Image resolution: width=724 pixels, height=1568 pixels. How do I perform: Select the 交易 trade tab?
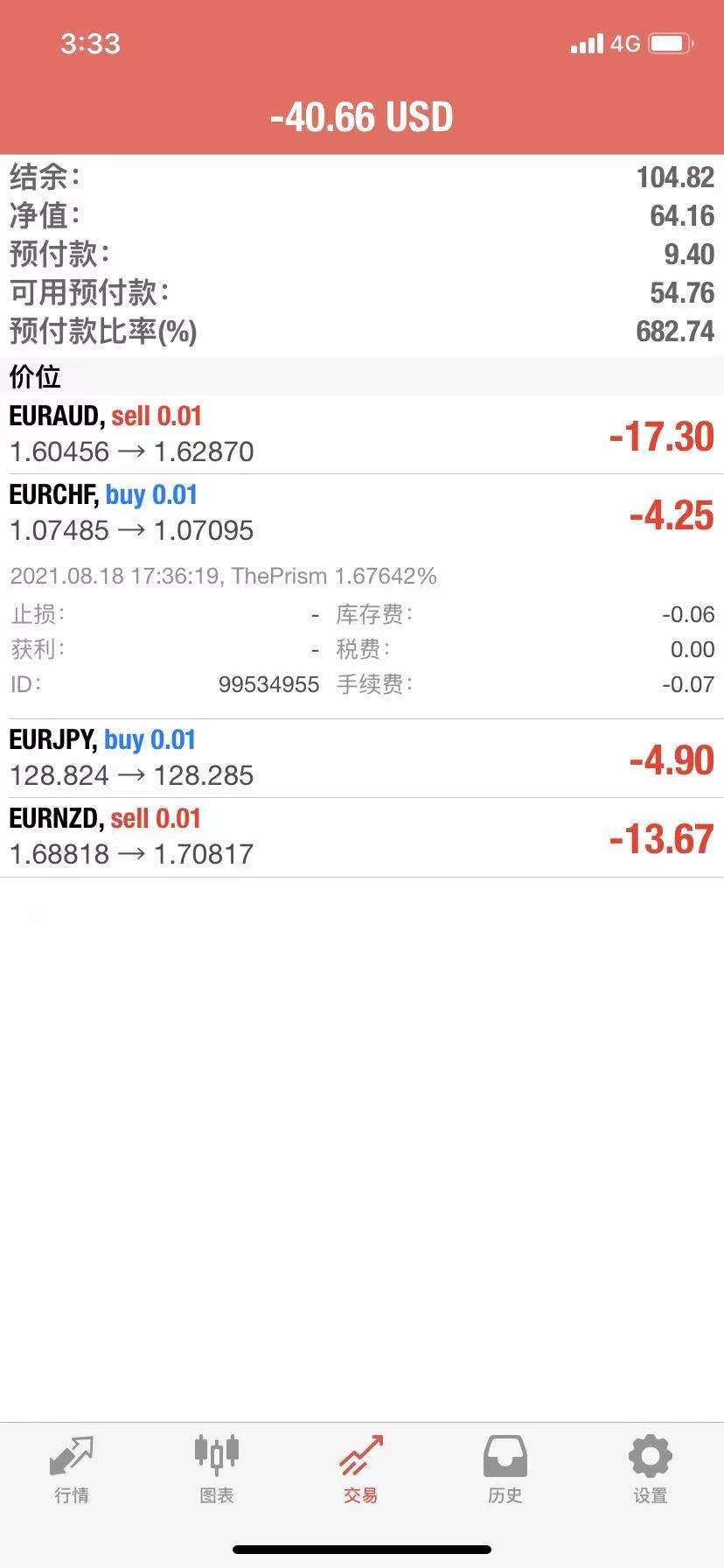pos(361,1470)
